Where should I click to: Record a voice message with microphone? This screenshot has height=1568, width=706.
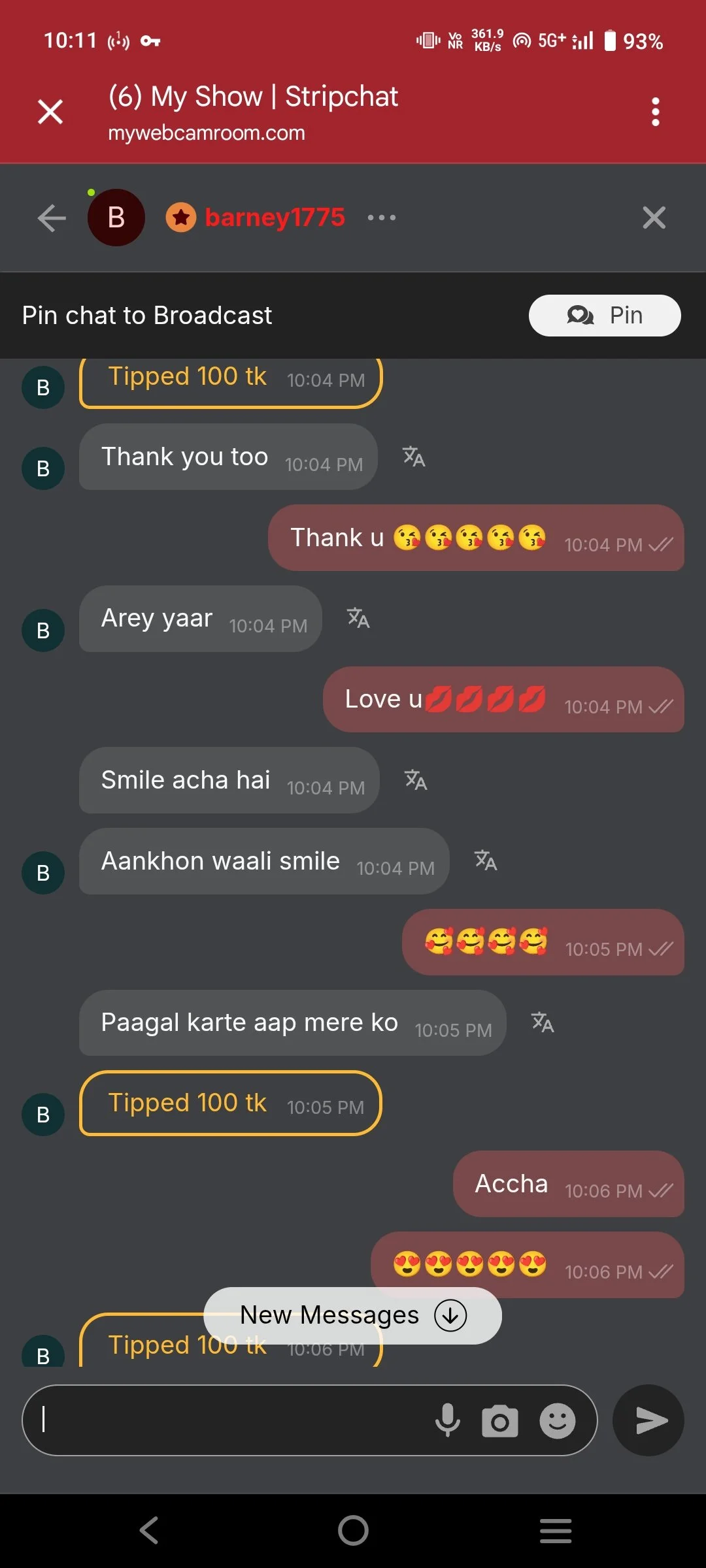448,1420
